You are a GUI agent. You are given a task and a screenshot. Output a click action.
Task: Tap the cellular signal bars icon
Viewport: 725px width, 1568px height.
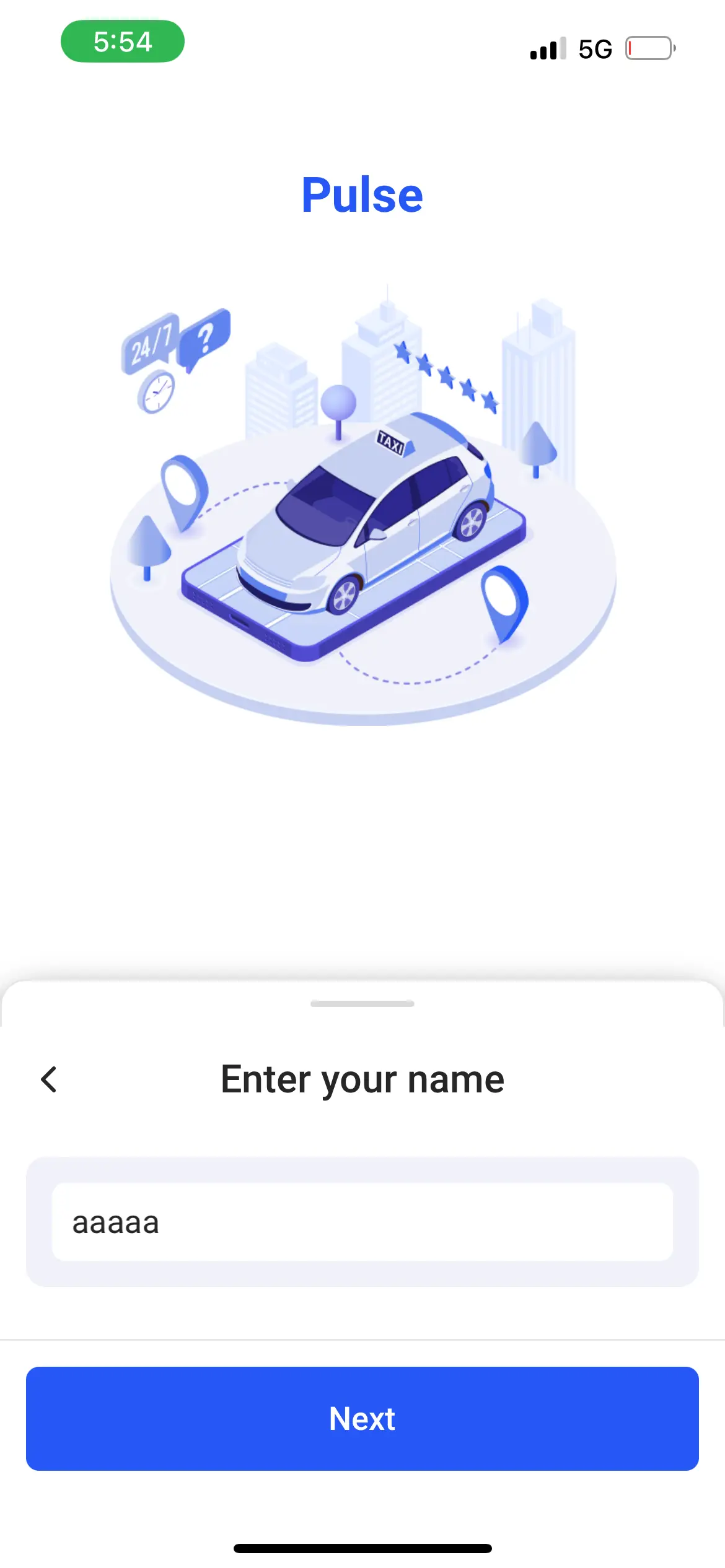point(547,48)
